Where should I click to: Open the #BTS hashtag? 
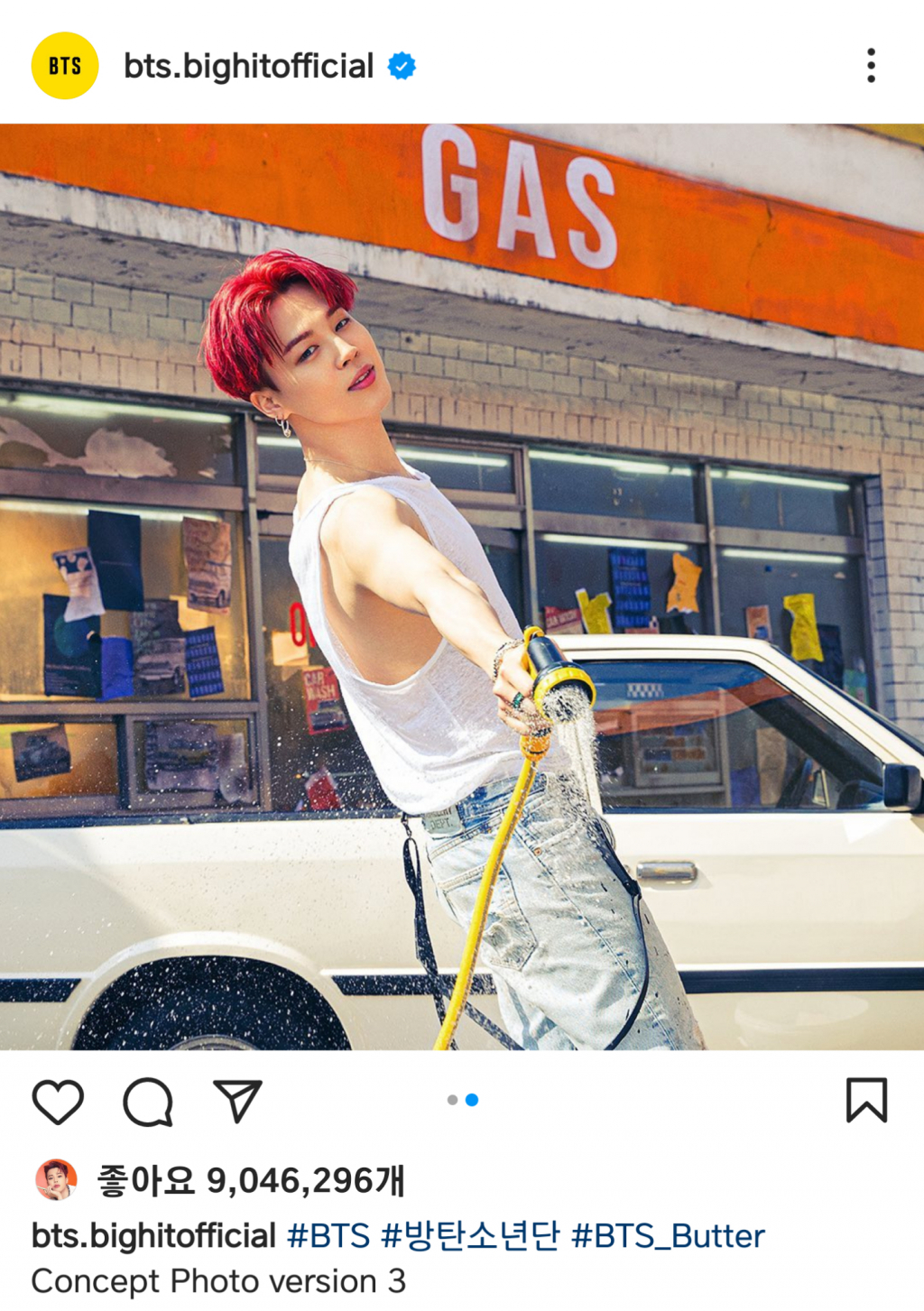[328, 1235]
